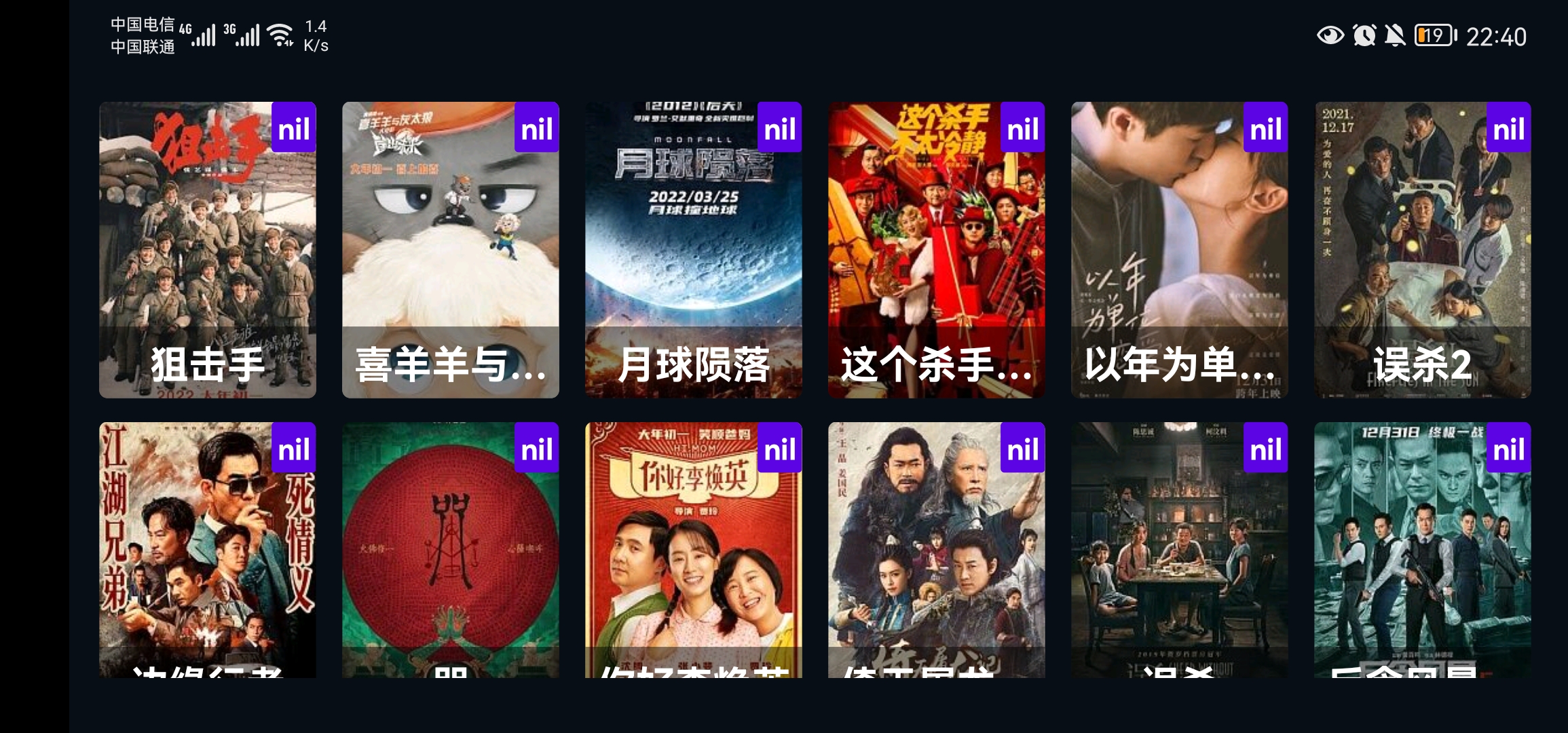Screen dimensions: 1568x733
Task: Open 月球陨落 movie details
Action: tap(694, 250)
